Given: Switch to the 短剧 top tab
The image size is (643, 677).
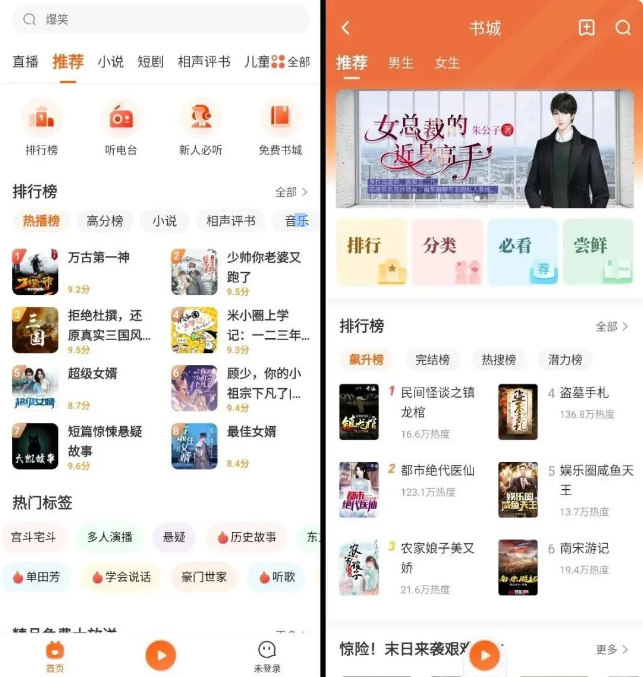Looking at the screenshot, I should pos(151,62).
